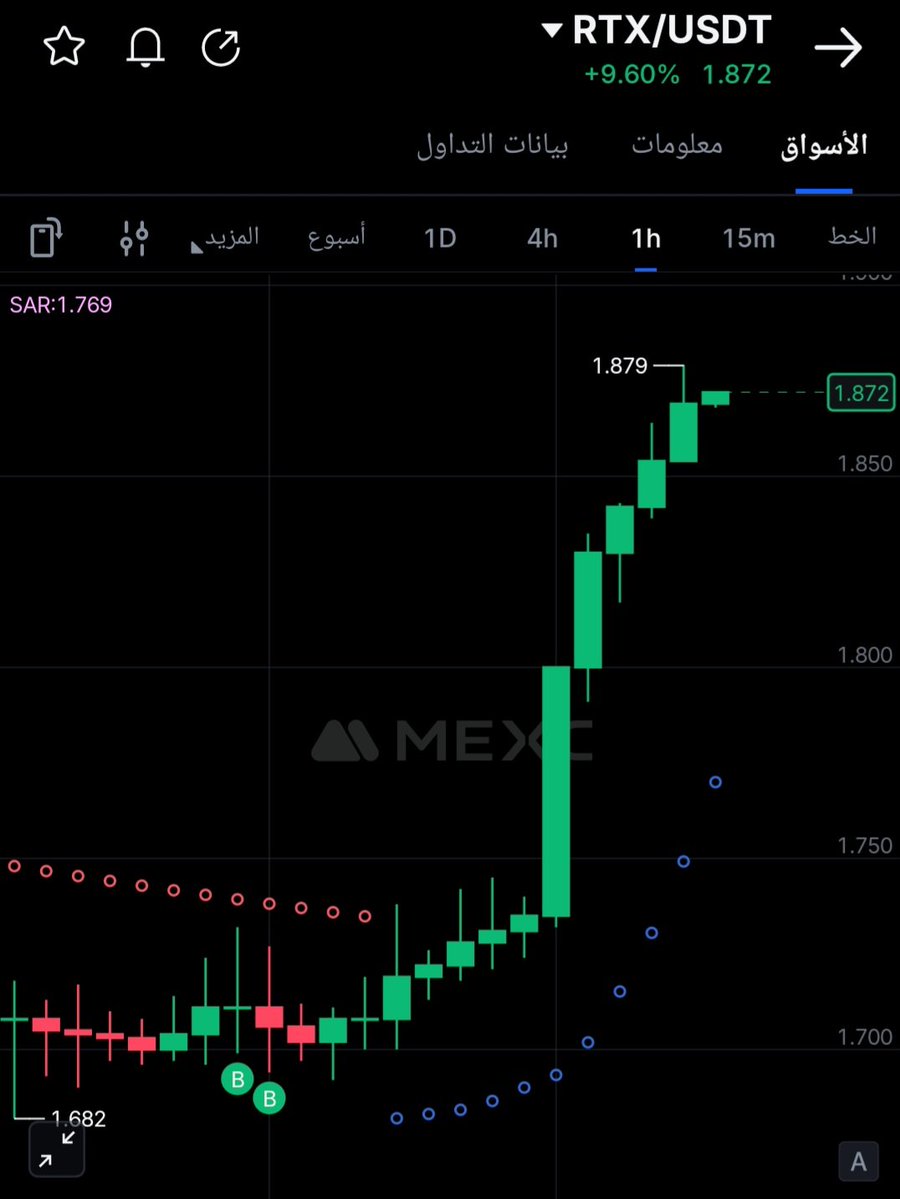The height and width of the screenshot is (1199, 900).
Task: Toggle the A auto-scale button
Action: click(858, 1162)
